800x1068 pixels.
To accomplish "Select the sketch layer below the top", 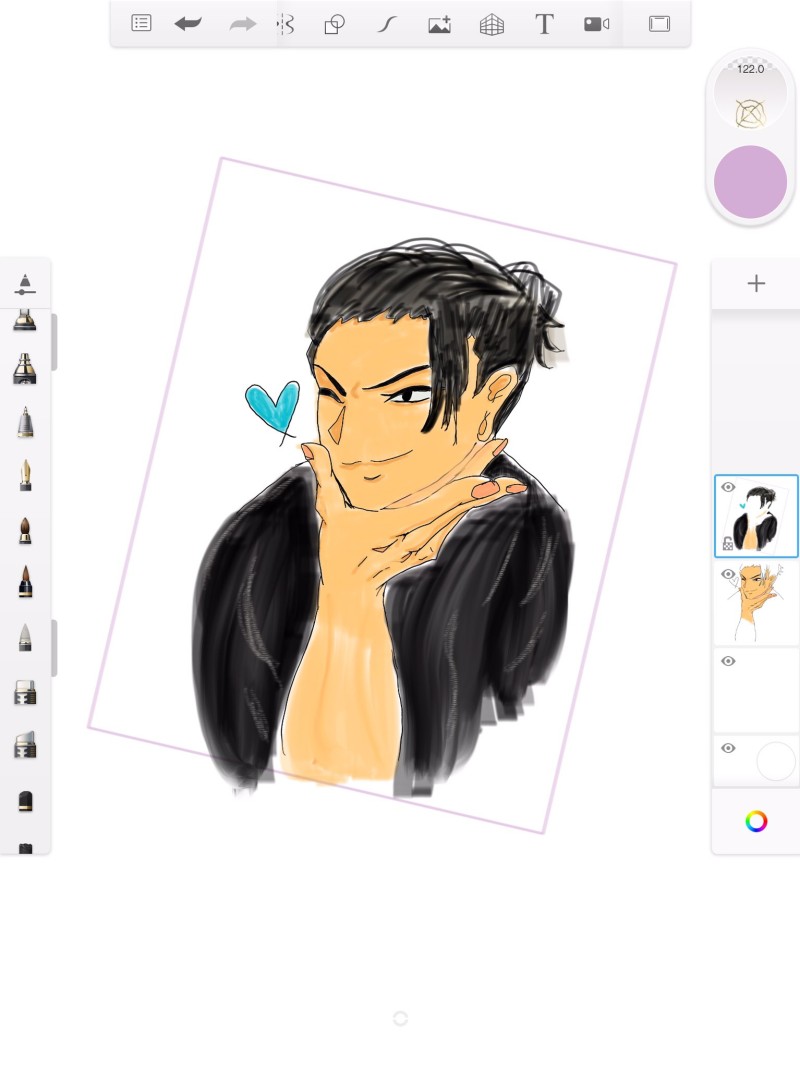I will coord(757,603).
